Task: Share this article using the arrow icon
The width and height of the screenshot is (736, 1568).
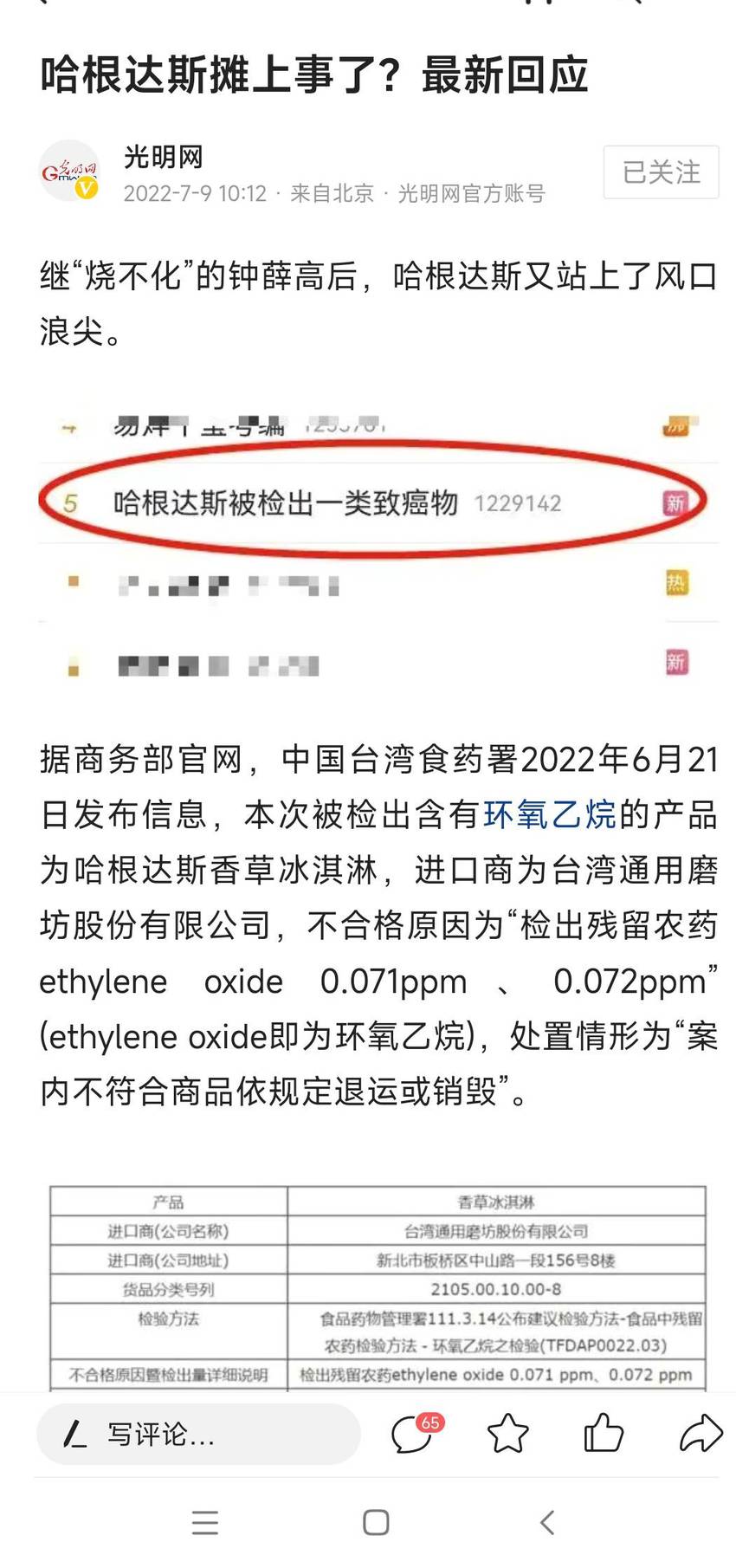Action: 700,1433
